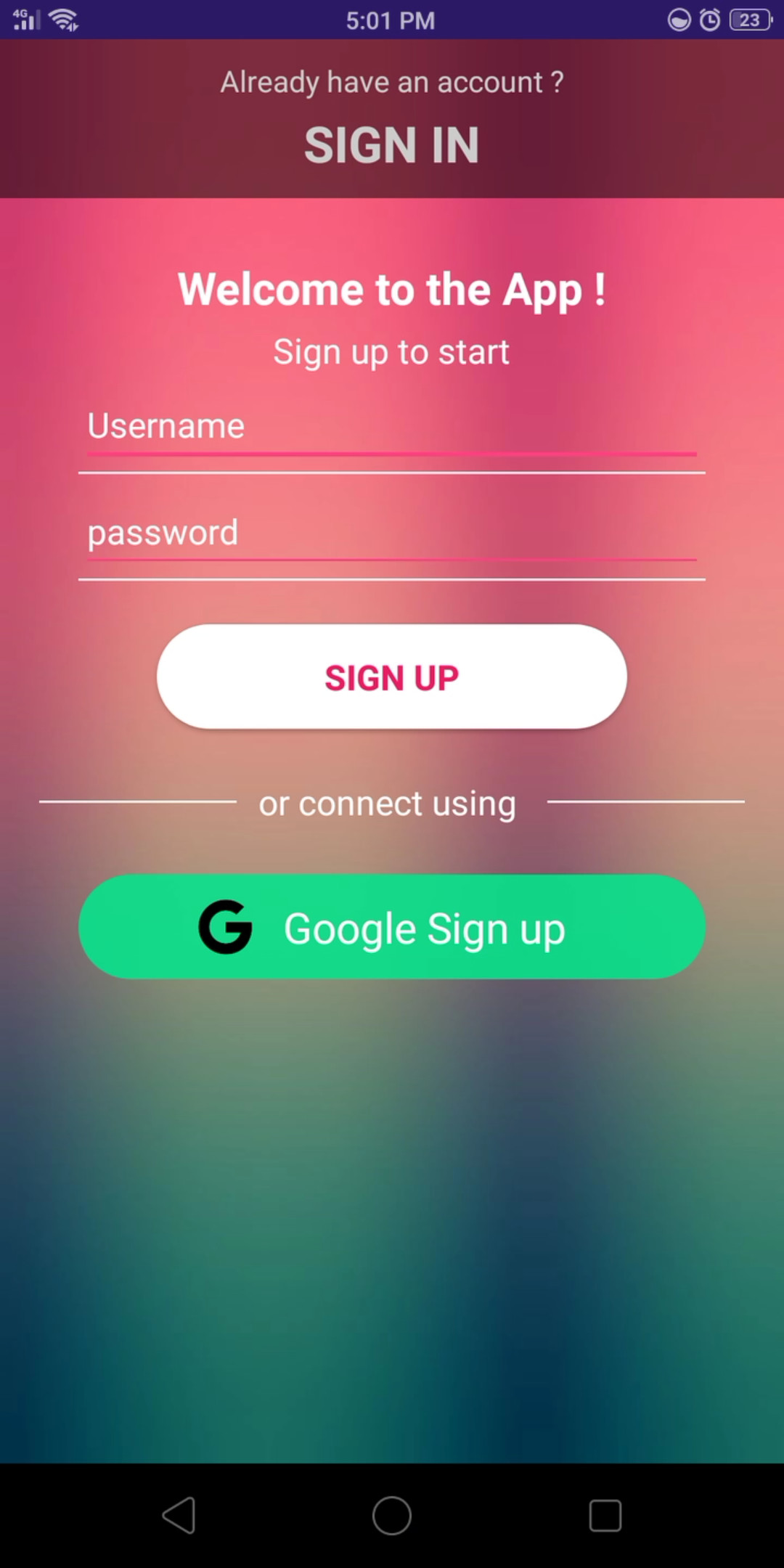Open recent apps from navigation bar

(605, 1516)
